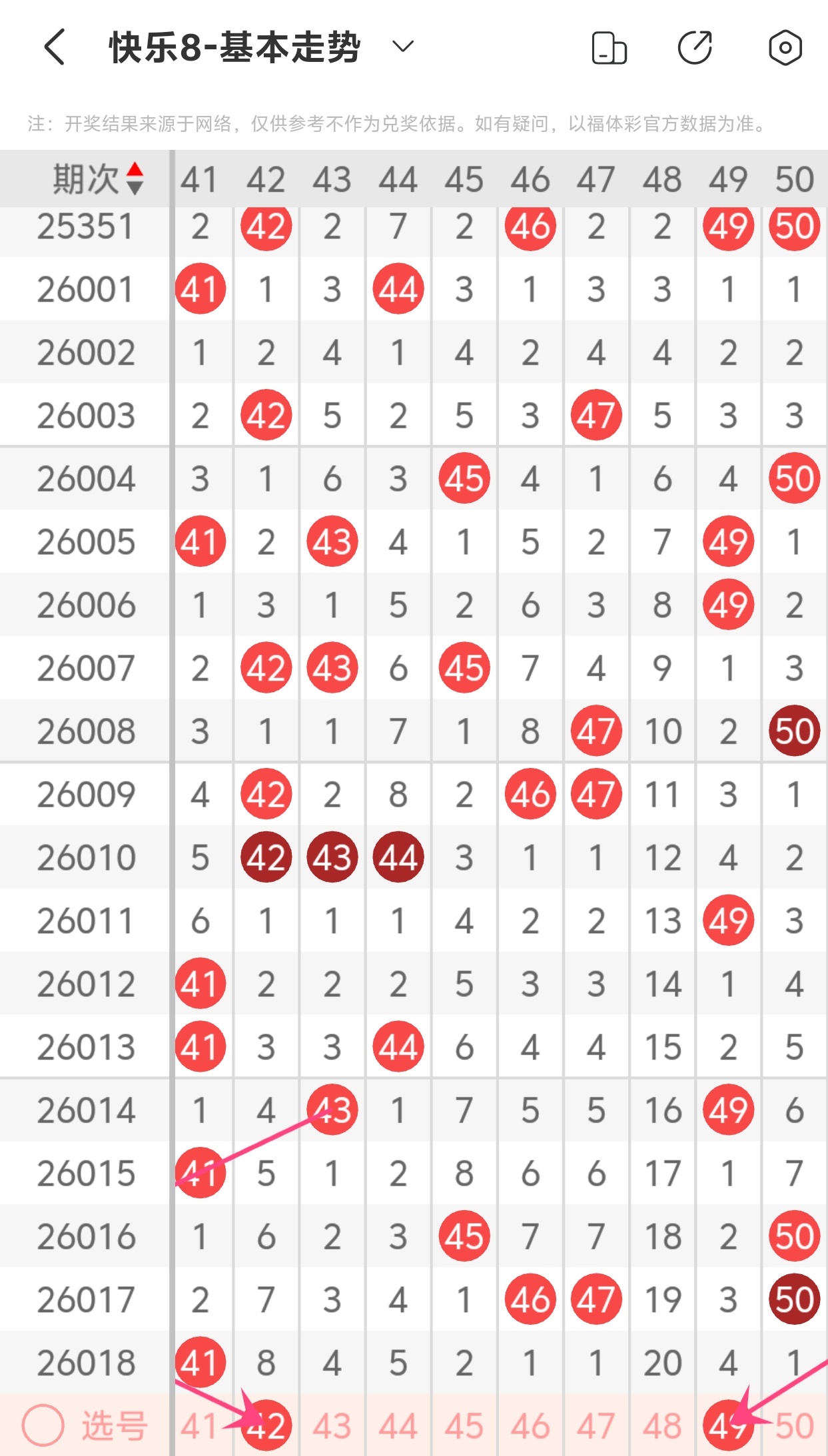Select number 44 in the 选号 row
This screenshot has width=828, height=1456.
pos(398,1426)
